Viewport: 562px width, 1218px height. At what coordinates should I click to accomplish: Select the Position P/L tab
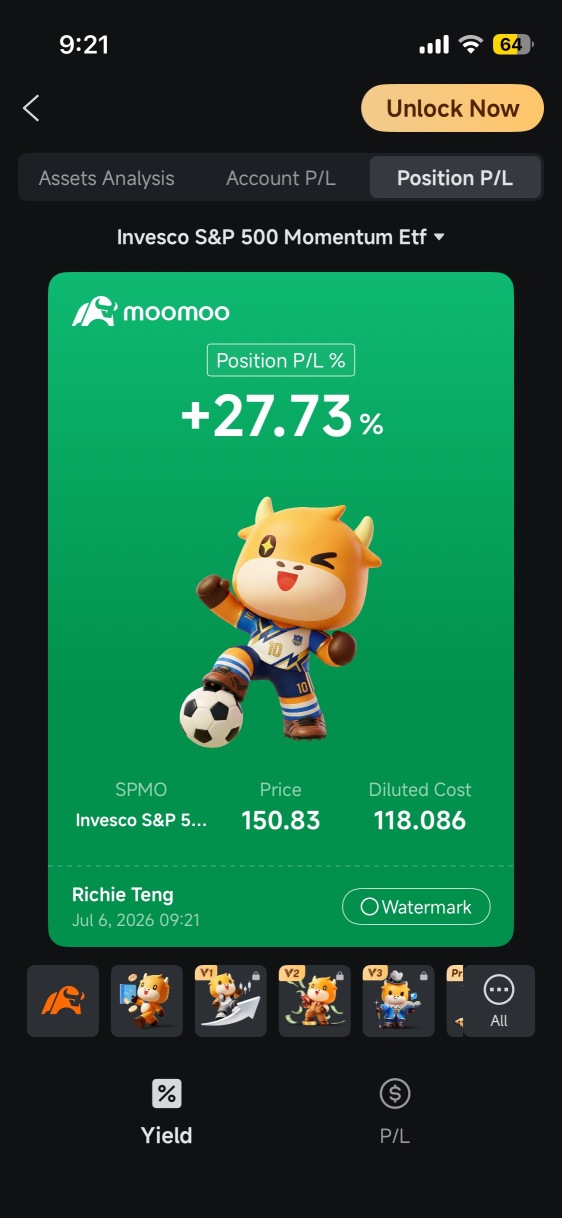pyautogui.click(x=455, y=178)
